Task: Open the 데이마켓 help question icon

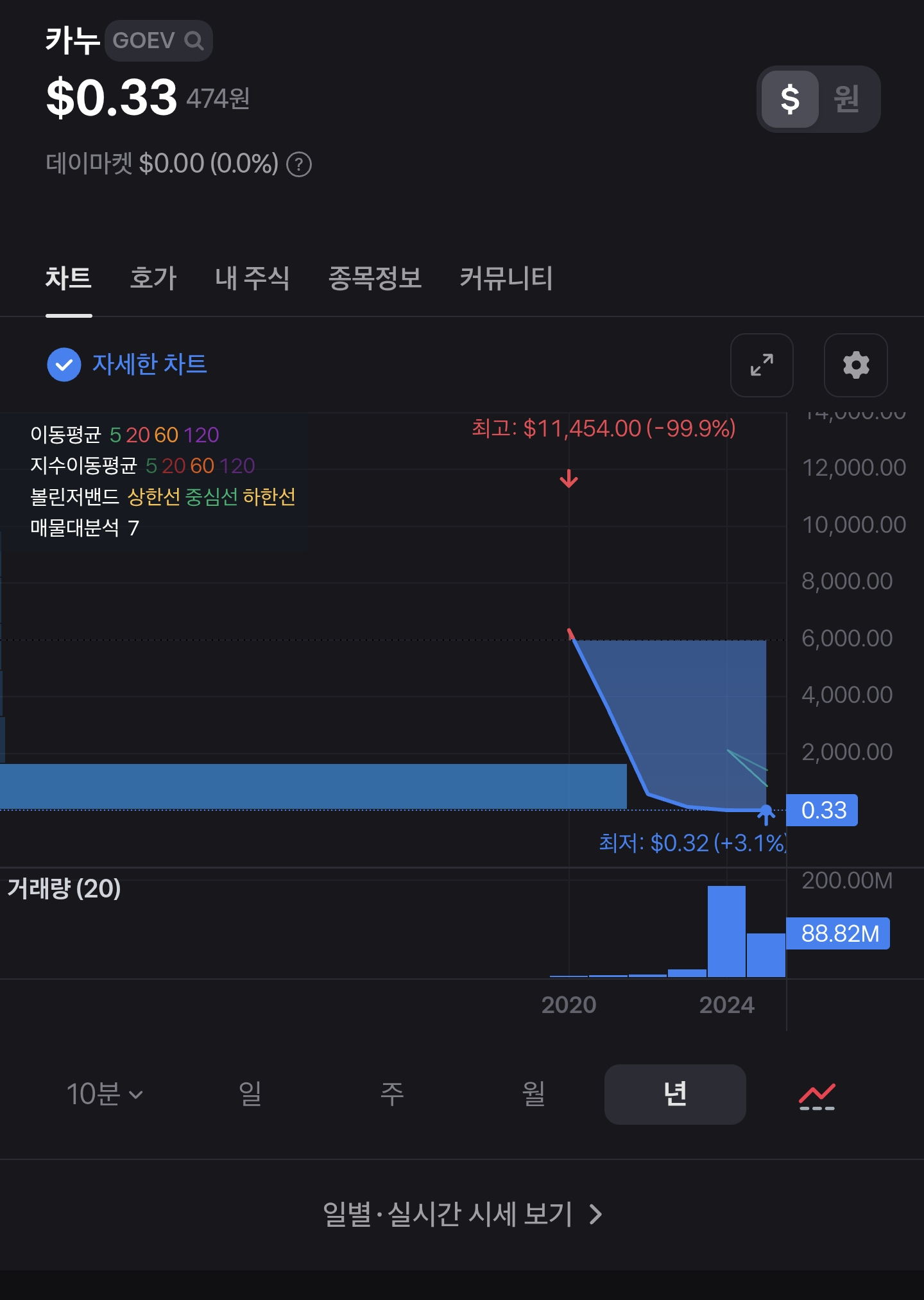Action: (x=299, y=164)
